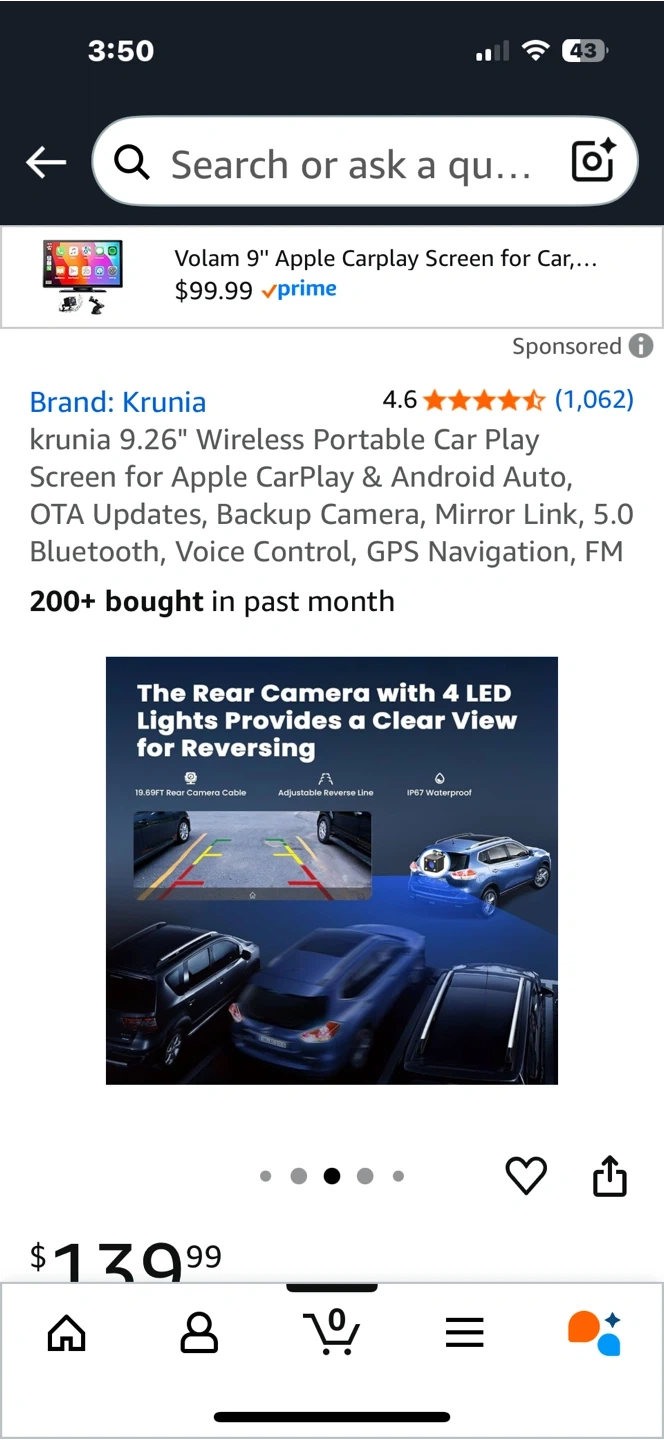Open the Rufus AI assistant
This screenshot has width=664, height=1440.
click(x=595, y=1332)
